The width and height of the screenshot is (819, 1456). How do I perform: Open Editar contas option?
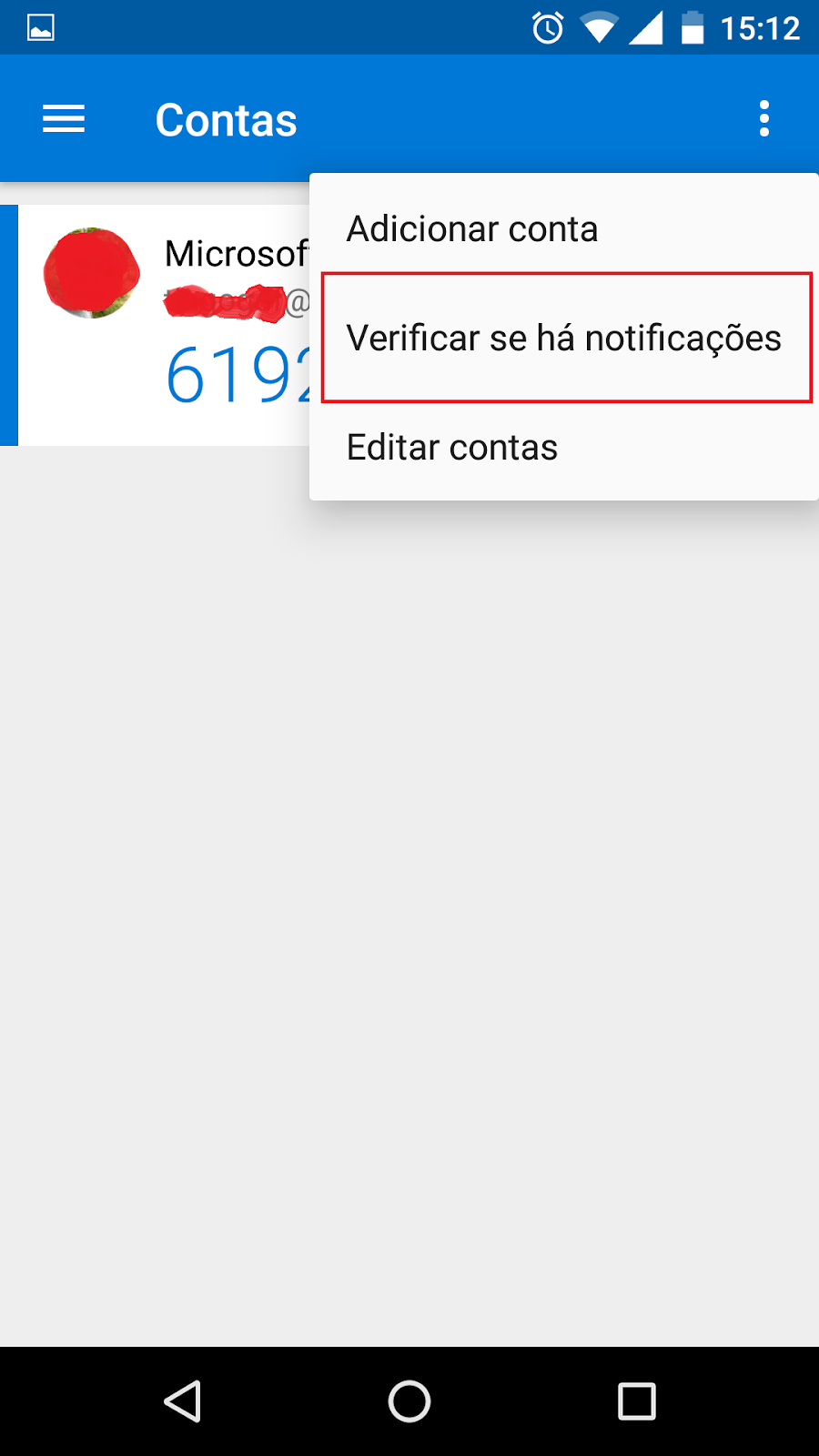452,447
